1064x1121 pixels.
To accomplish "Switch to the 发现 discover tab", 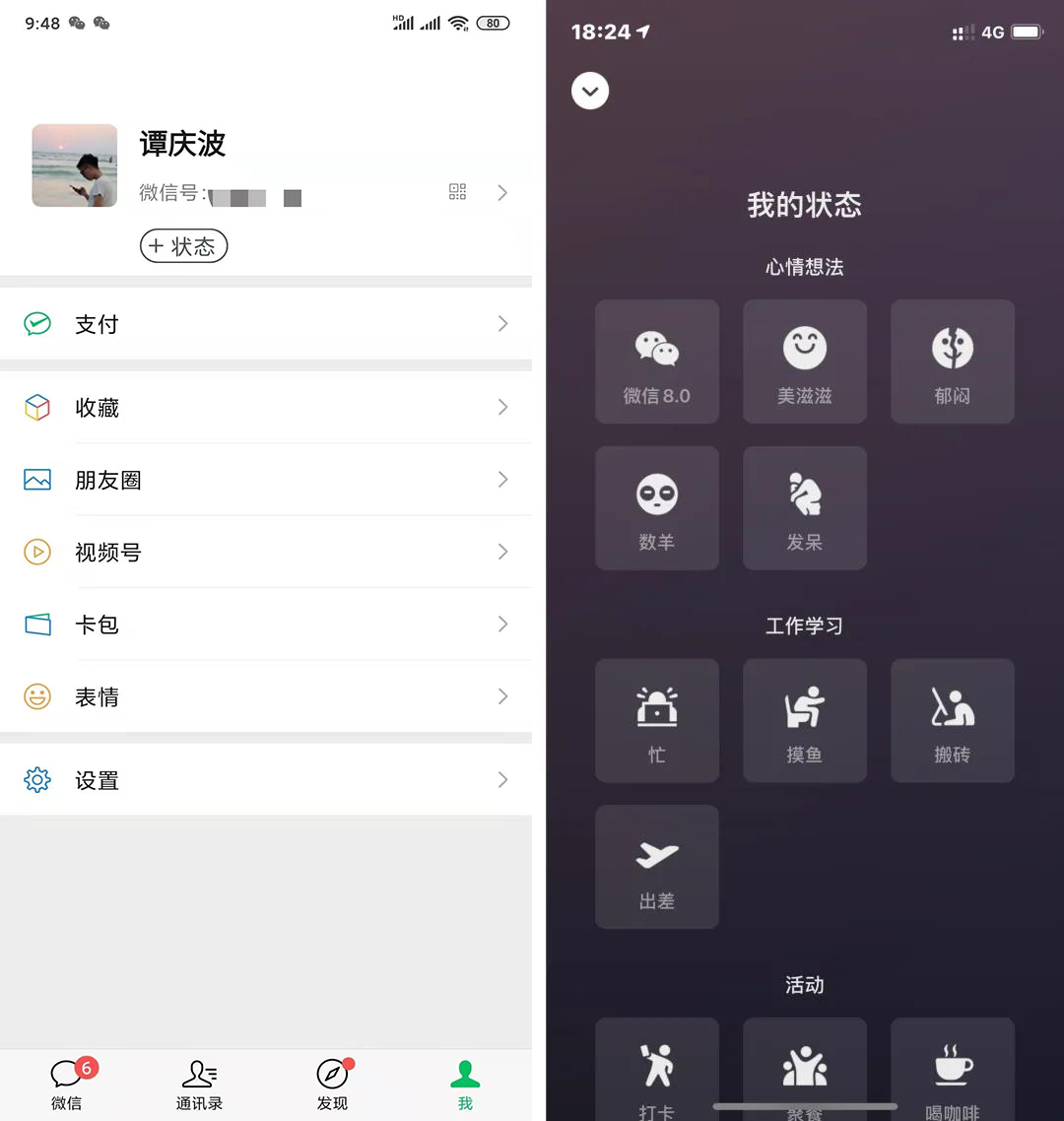I will [332, 1084].
